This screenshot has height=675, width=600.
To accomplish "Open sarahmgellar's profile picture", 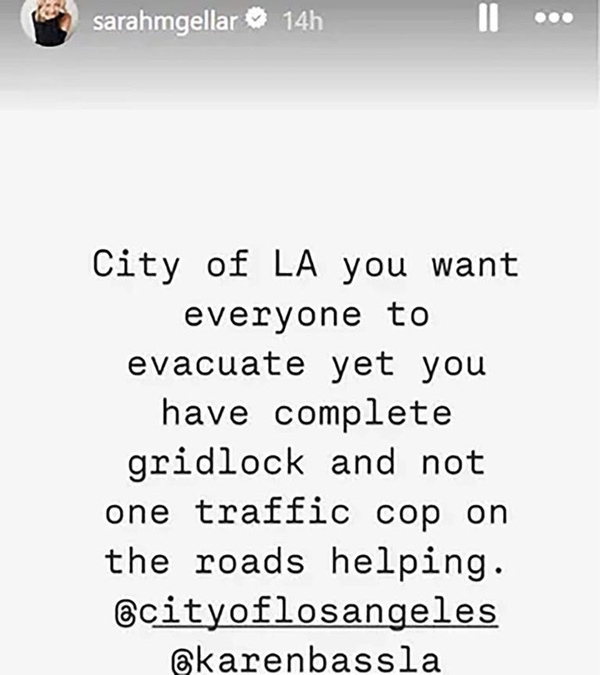I will tap(49, 22).
